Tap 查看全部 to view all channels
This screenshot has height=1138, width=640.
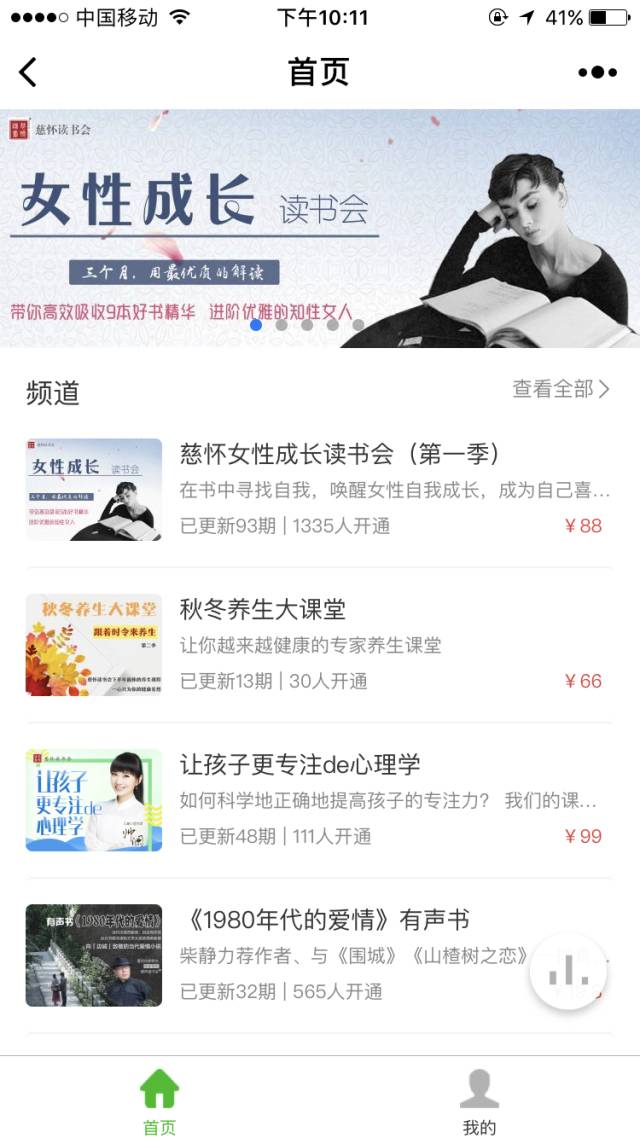[560, 389]
